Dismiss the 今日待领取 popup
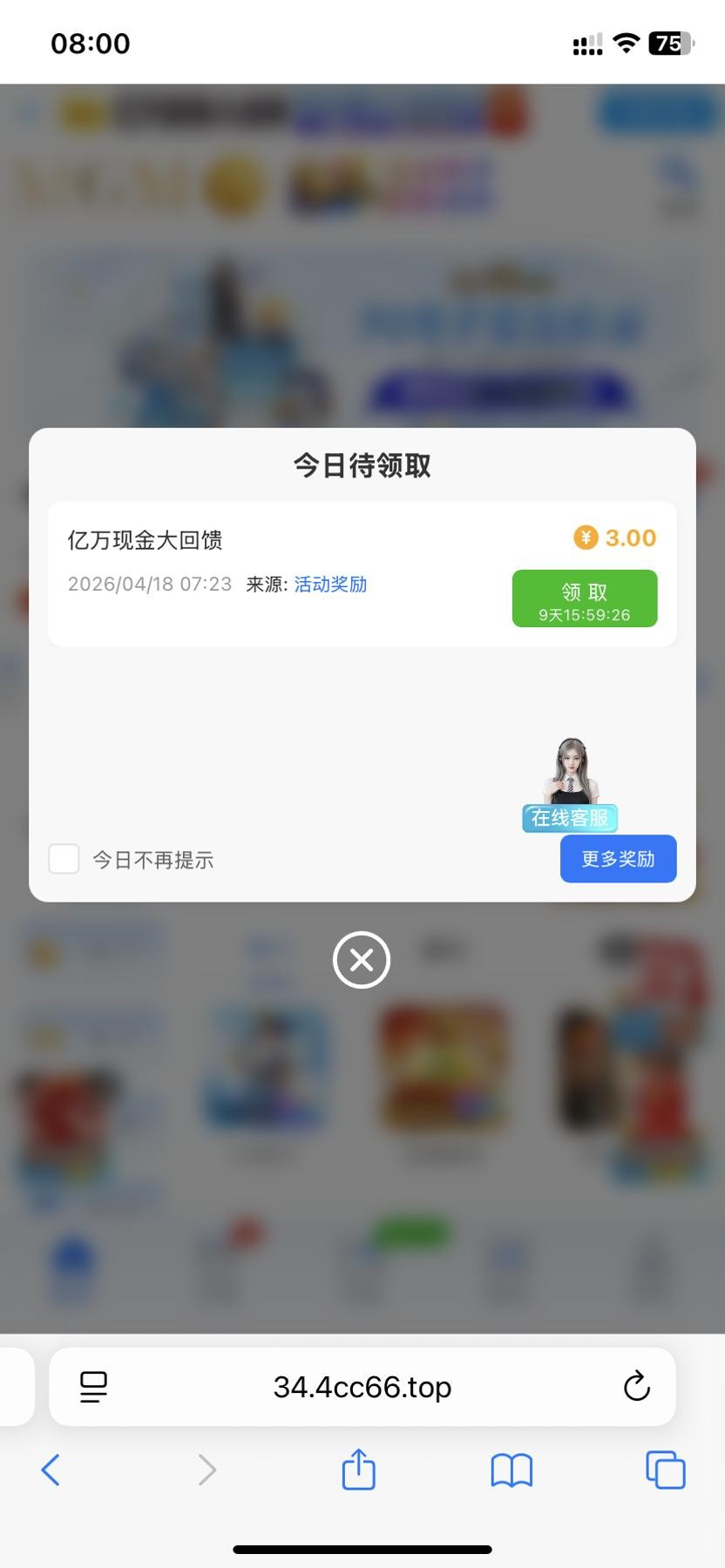The image size is (725, 1568). (x=362, y=960)
